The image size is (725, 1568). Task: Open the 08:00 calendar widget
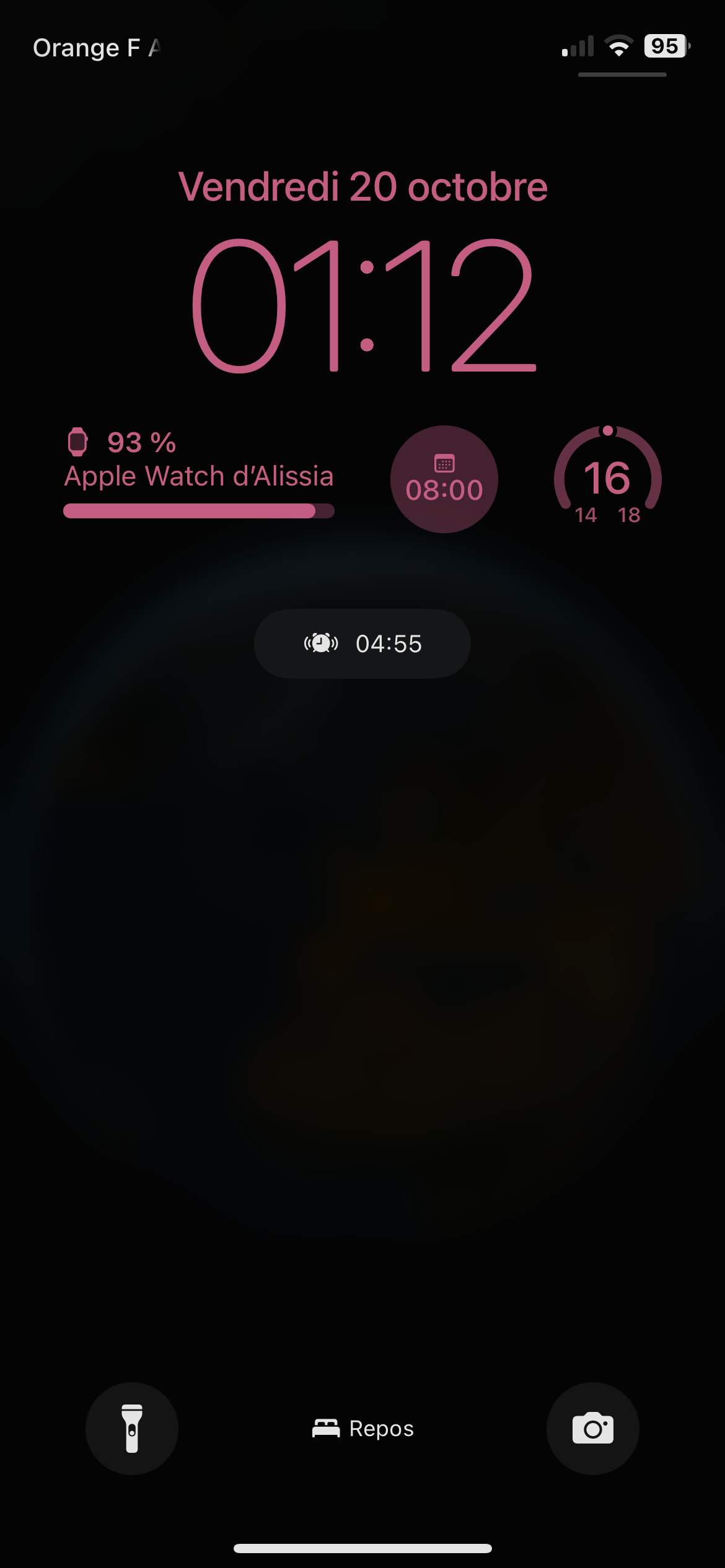pyautogui.click(x=444, y=479)
